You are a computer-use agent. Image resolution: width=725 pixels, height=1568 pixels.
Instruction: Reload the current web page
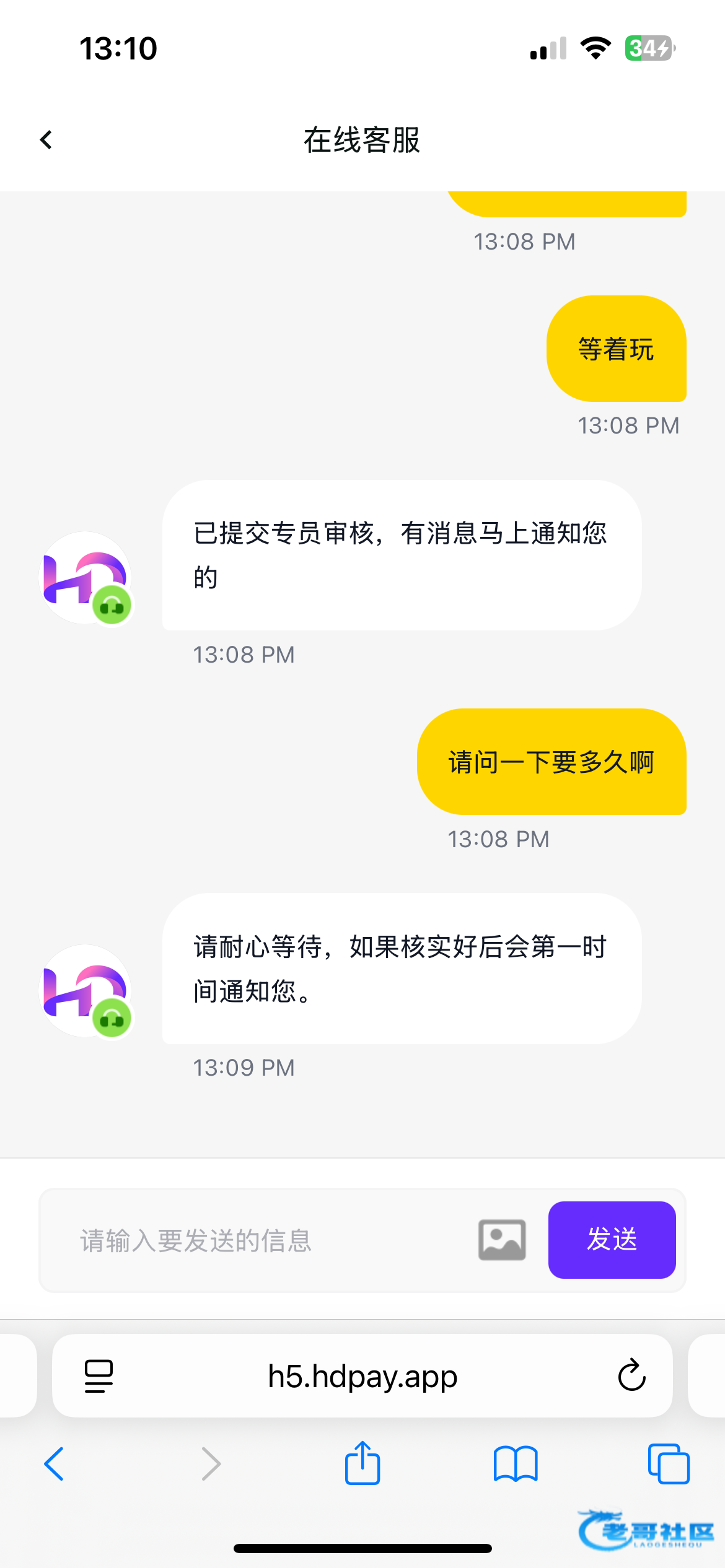(631, 1376)
